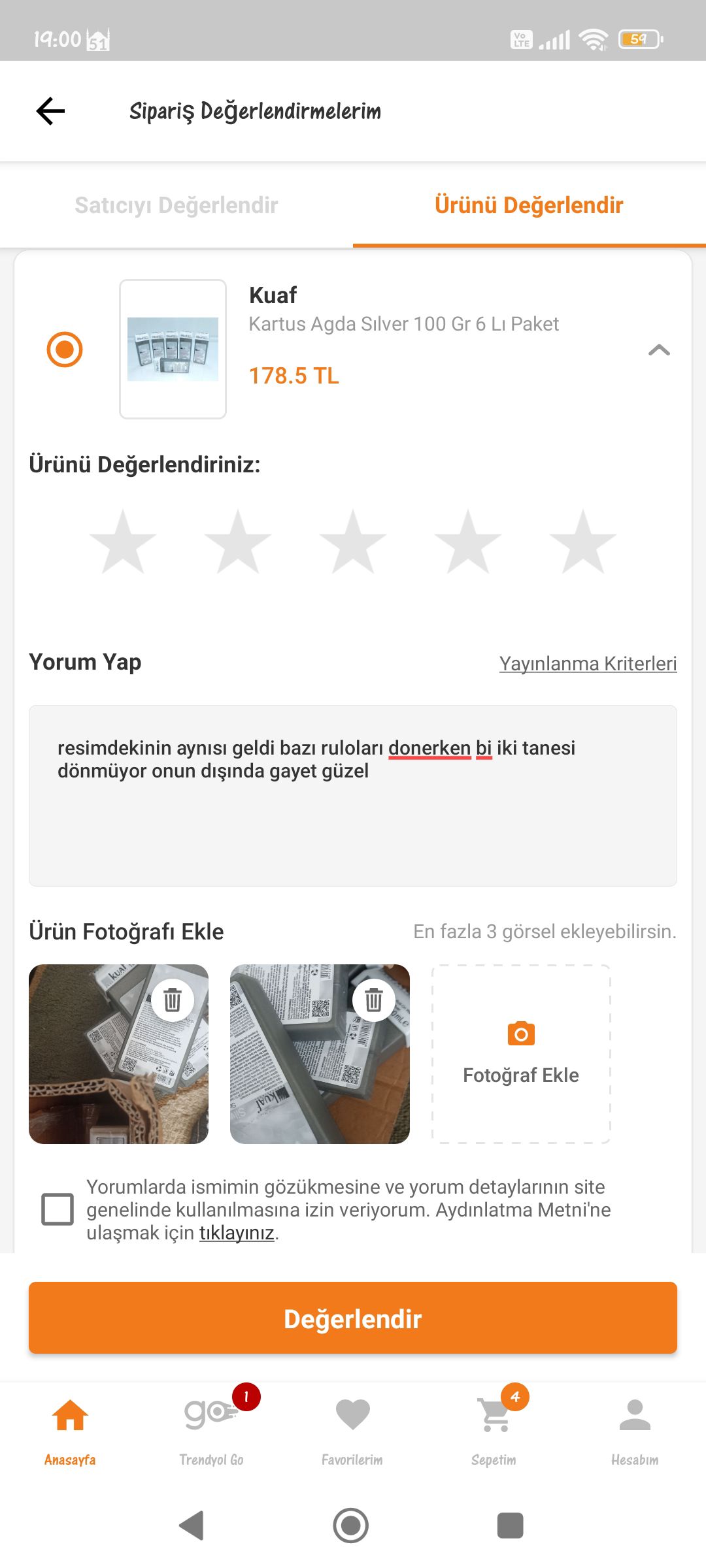Remove the second uploaded photo

pos(374,1000)
